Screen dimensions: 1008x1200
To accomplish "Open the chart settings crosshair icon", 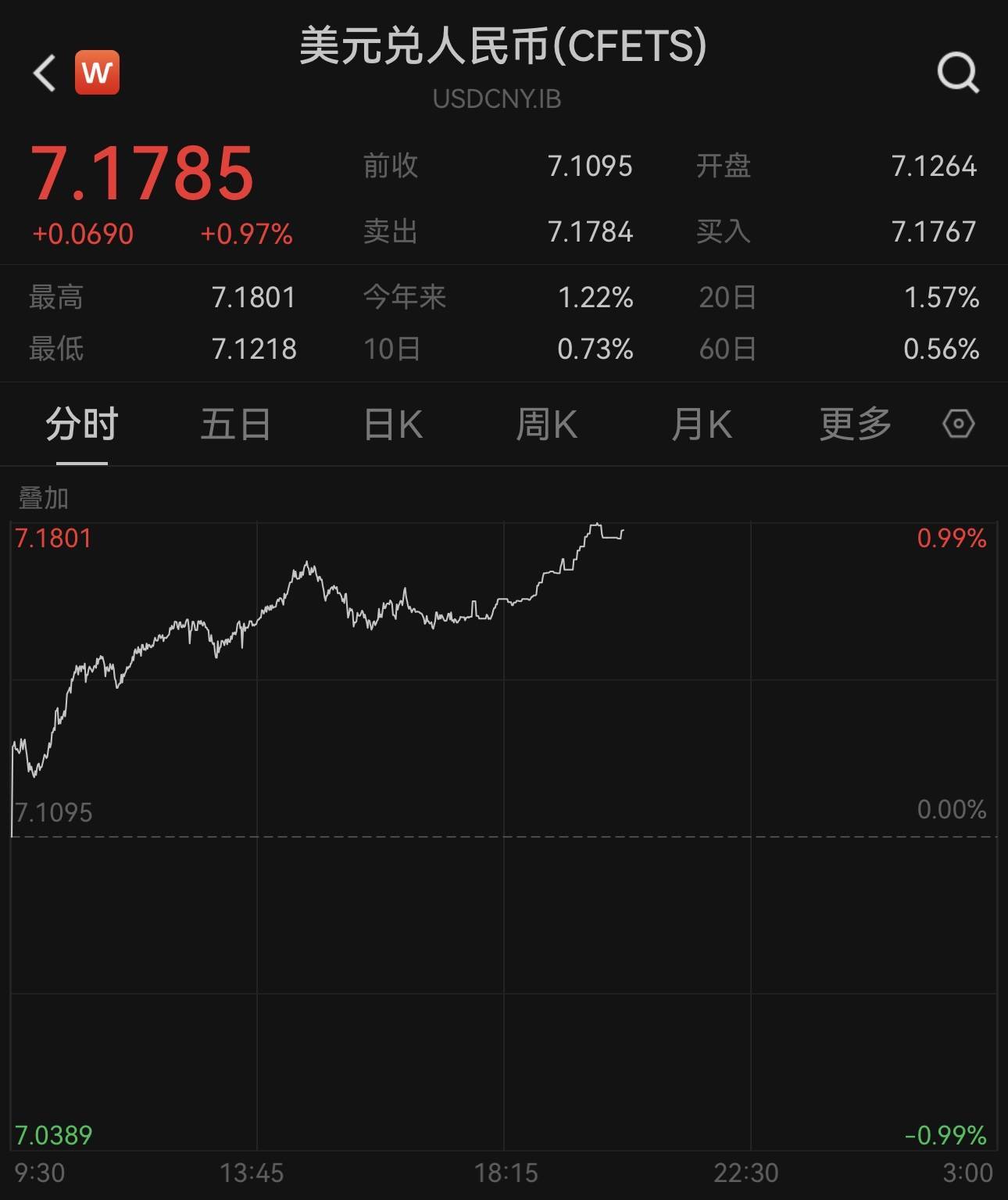I will (x=956, y=424).
